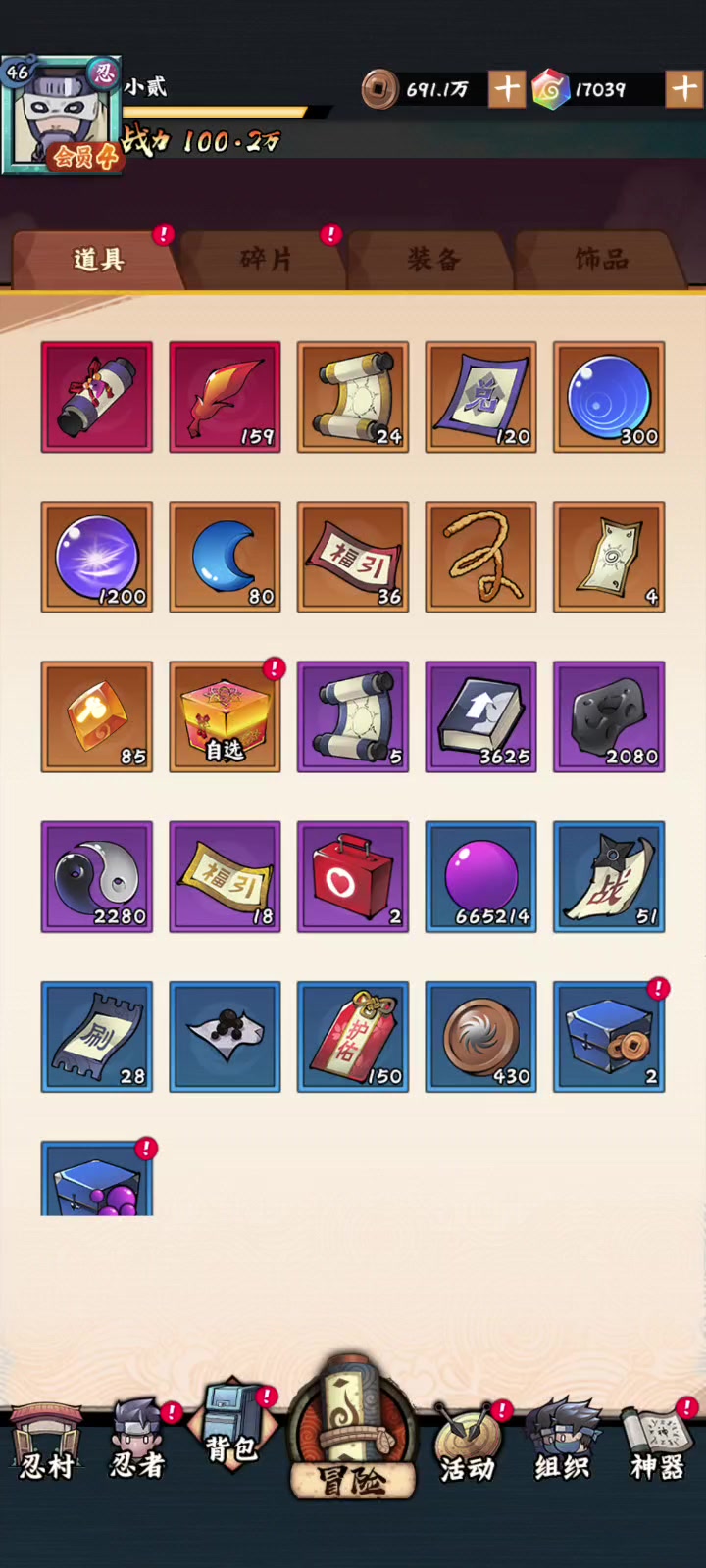Go to the 忍村 village section
706x1568 pixels.
tap(46, 1443)
